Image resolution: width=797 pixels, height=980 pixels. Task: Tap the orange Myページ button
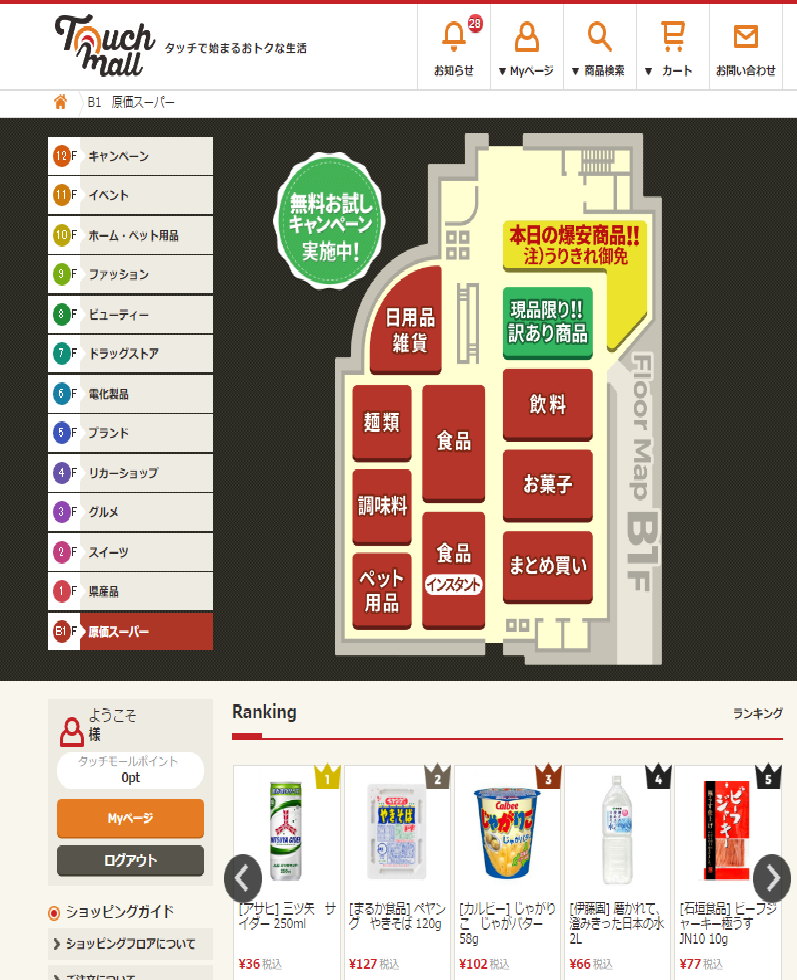(x=130, y=818)
